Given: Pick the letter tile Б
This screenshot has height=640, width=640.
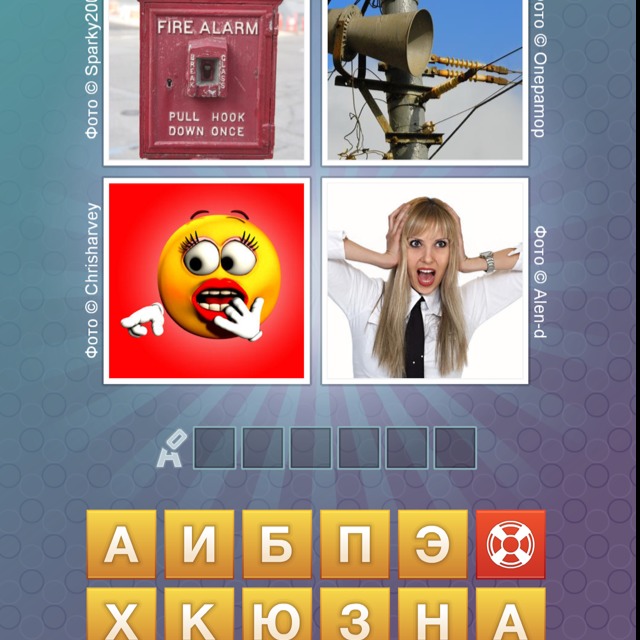Looking at the screenshot, I should (x=277, y=545).
